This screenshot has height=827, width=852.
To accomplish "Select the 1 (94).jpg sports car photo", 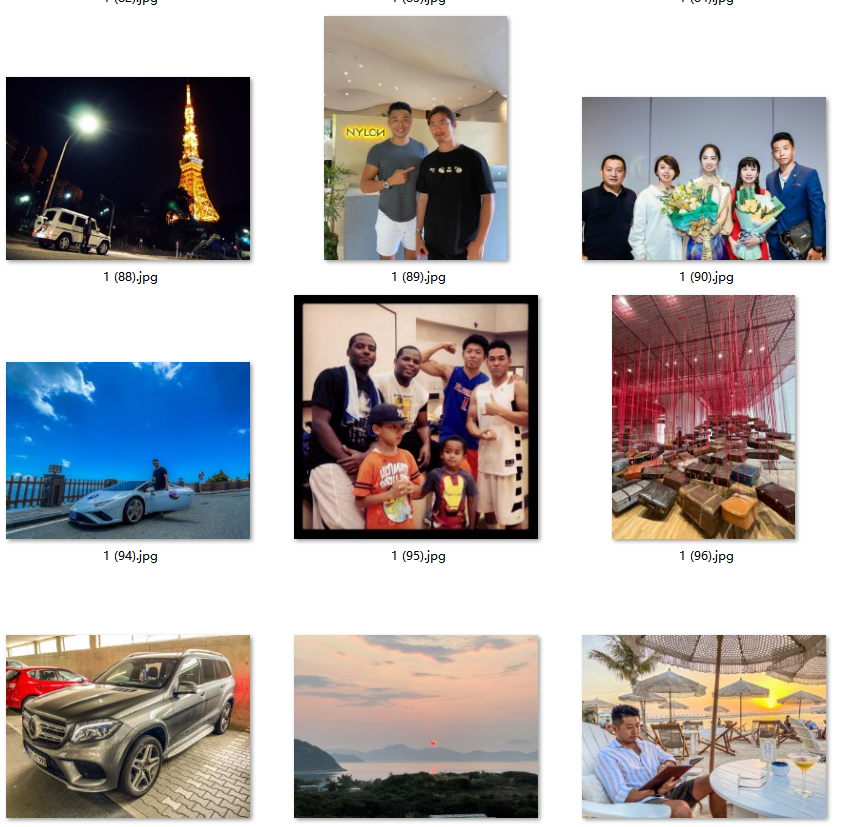I will [128, 450].
